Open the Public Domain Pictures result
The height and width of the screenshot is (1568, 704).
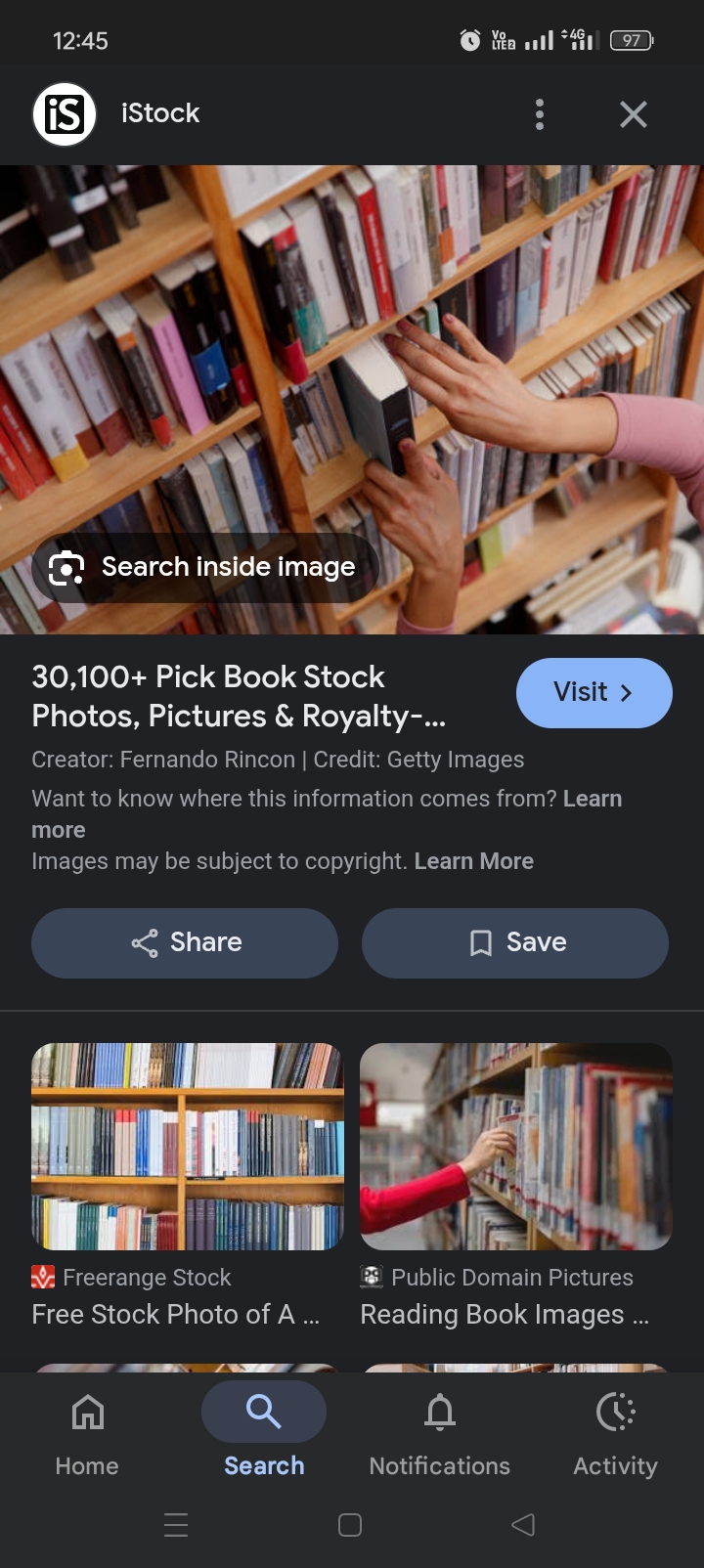516,1146
